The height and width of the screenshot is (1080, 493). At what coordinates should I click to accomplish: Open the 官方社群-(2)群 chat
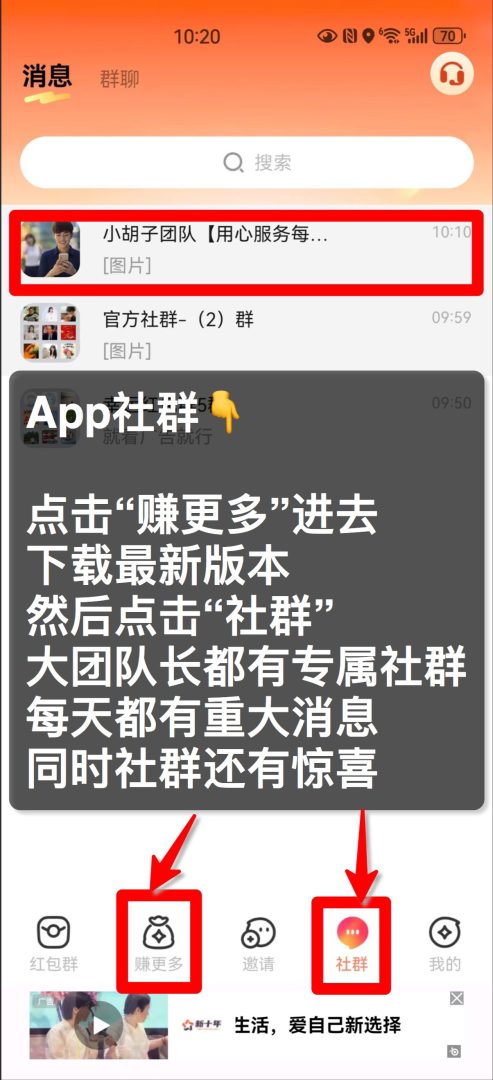[x=246, y=333]
